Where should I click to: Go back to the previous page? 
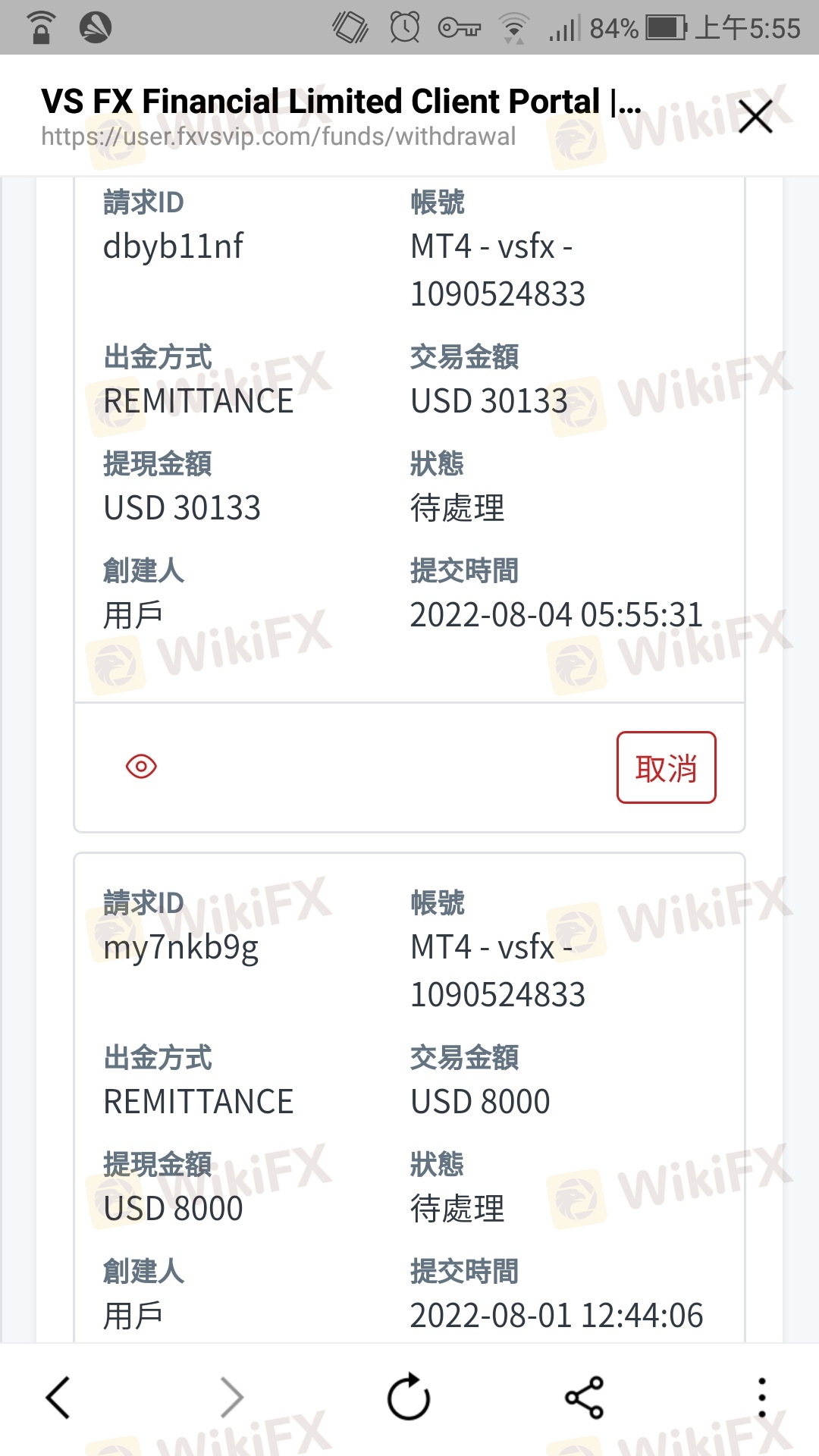[58, 1397]
